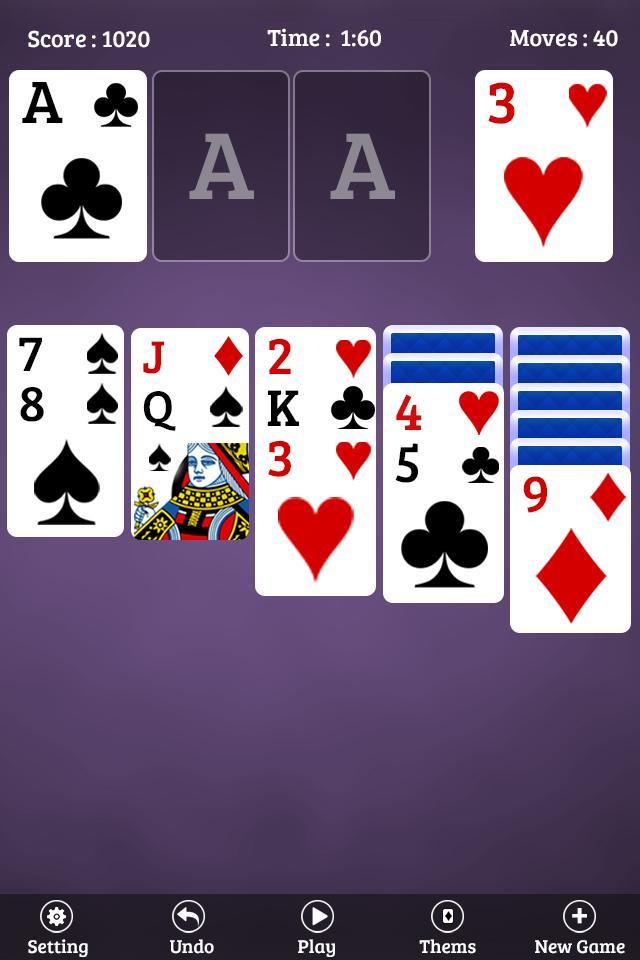Tap the Play button
Screen dimensions: 640x960
coord(316,928)
